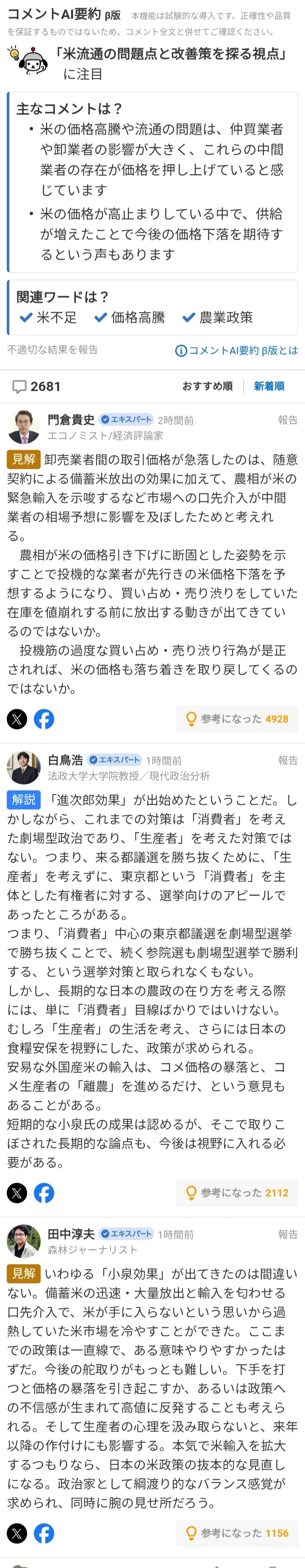Share 門倉貴史's comment on Facebook
Image resolution: width=305 pixels, height=1568 pixels.
pos(44,719)
